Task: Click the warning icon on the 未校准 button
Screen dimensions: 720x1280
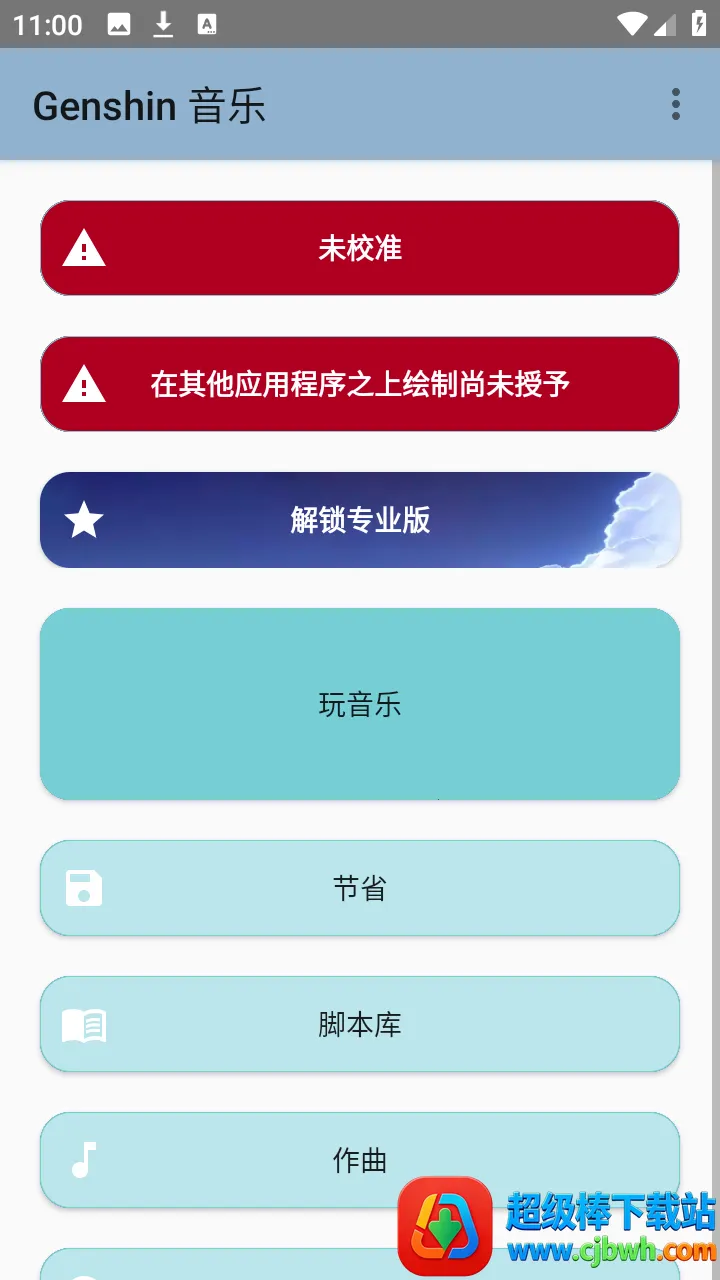Action: 84,248
